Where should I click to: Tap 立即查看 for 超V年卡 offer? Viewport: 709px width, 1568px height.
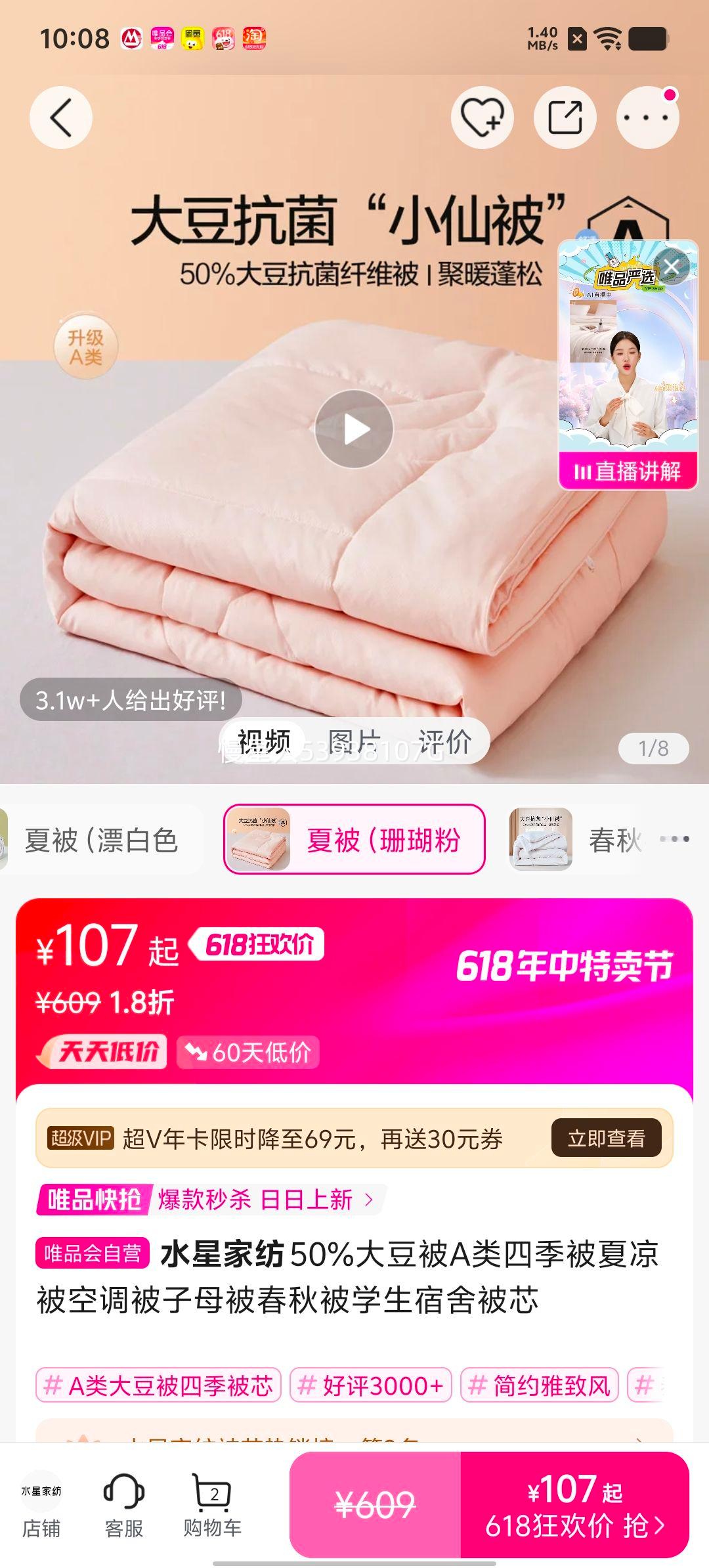click(x=605, y=1138)
